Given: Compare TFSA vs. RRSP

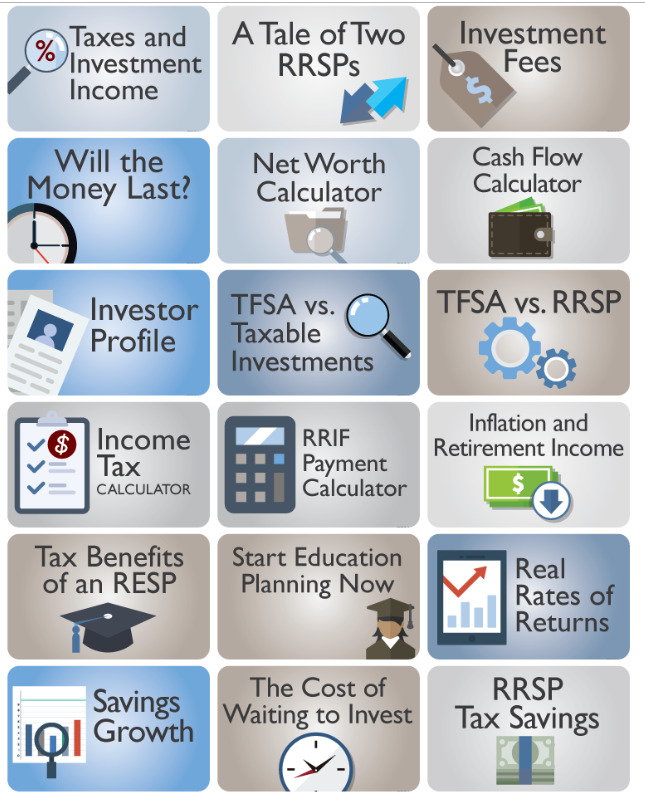Looking at the screenshot, I should click(528, 332).
